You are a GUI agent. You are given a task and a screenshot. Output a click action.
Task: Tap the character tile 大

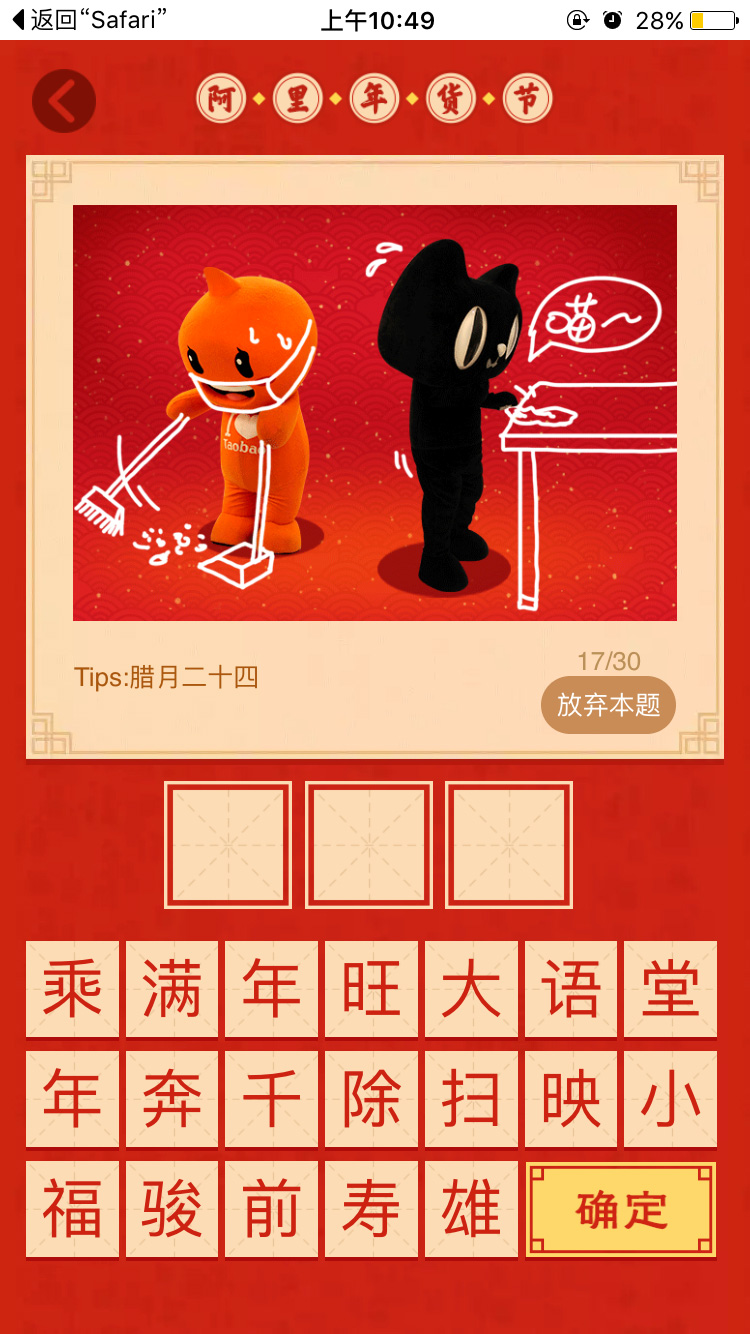tap(471, 989)
